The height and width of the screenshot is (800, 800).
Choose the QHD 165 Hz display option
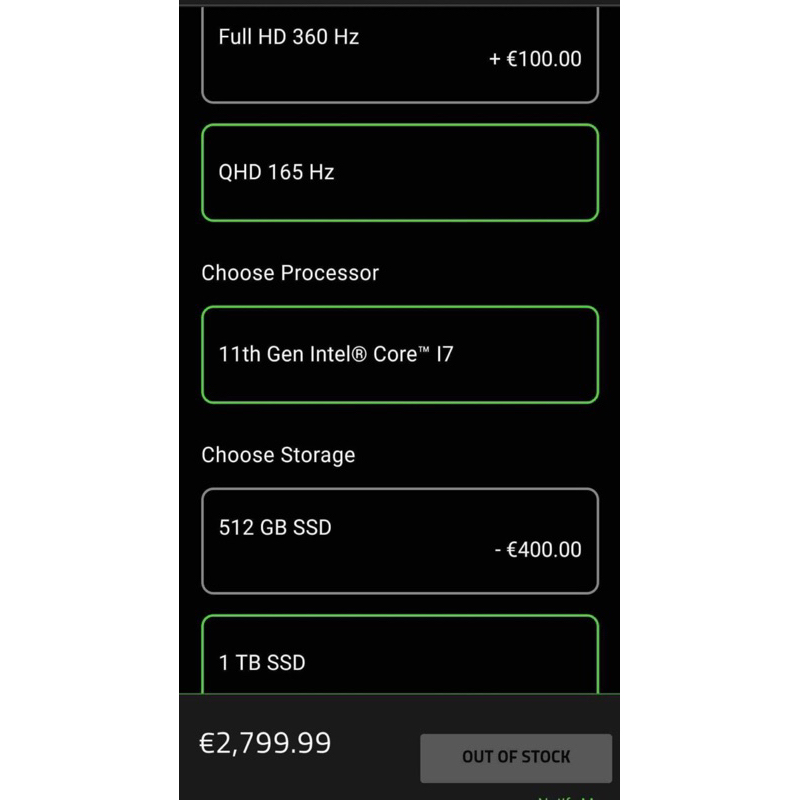[x=399, y=172]
